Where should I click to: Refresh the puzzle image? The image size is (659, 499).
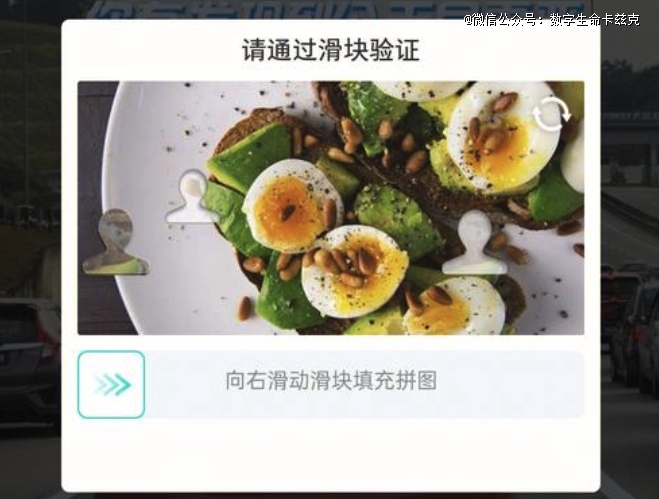click(552, 114)
